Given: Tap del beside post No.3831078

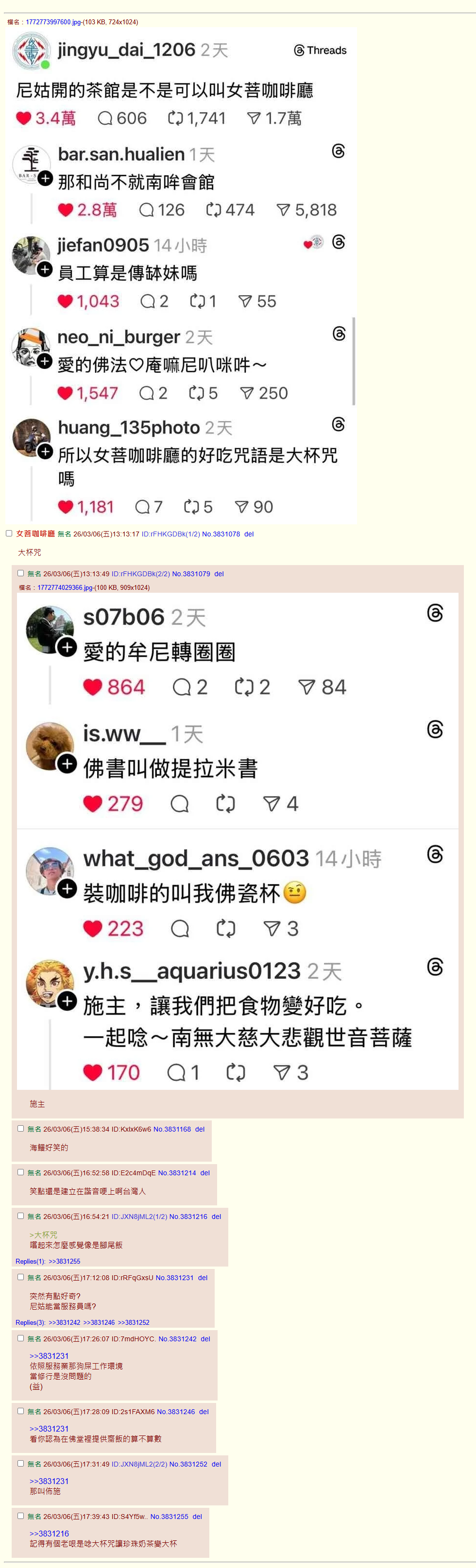Looking at the screenshot, I should pos(248,534).
